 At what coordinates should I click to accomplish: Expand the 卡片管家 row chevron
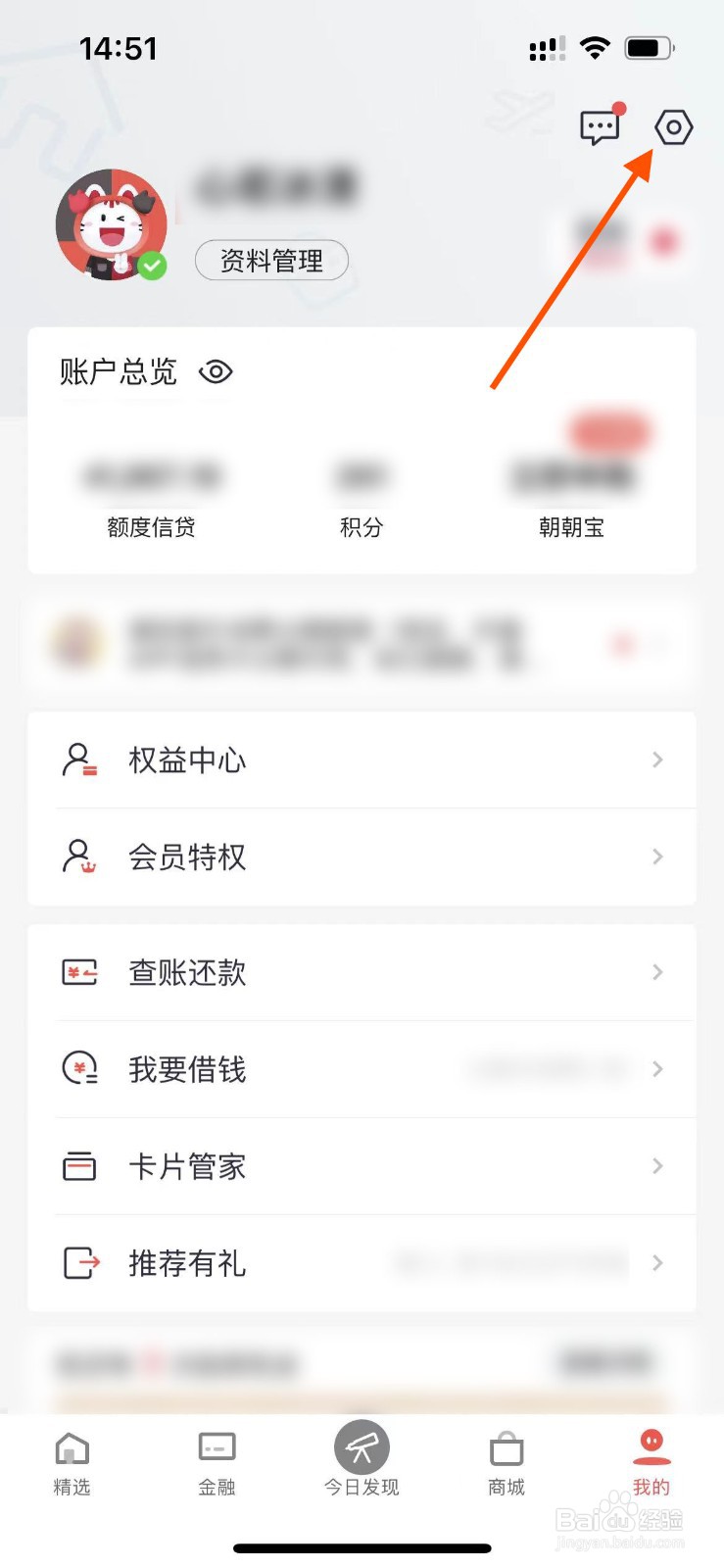point(657,1166)
